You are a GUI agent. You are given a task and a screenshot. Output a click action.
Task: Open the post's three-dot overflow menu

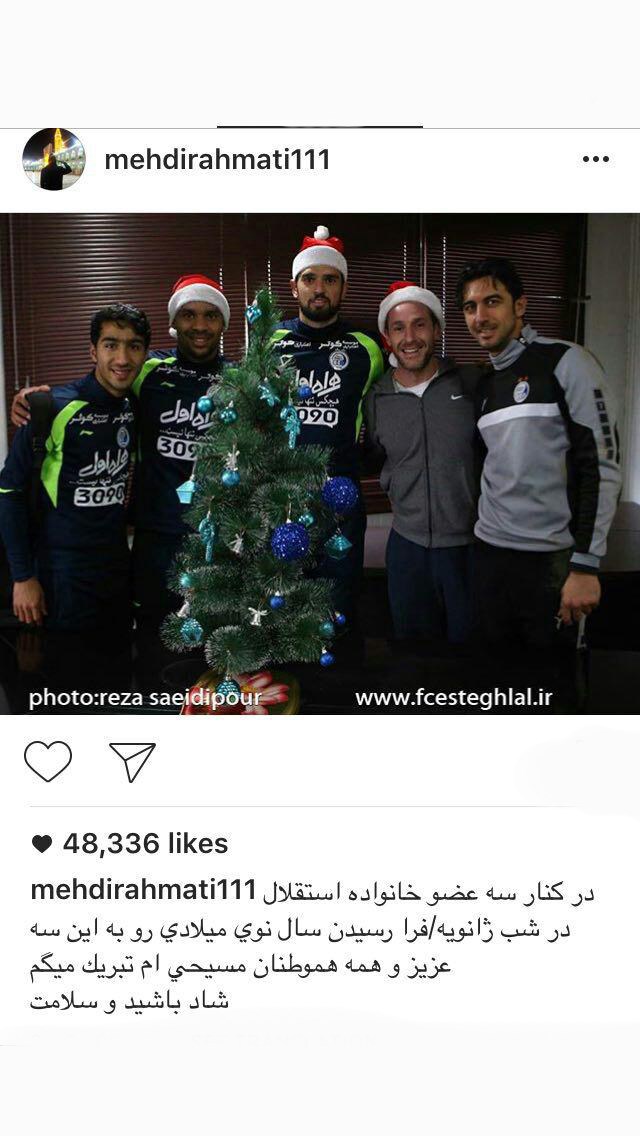pos(595,159)
